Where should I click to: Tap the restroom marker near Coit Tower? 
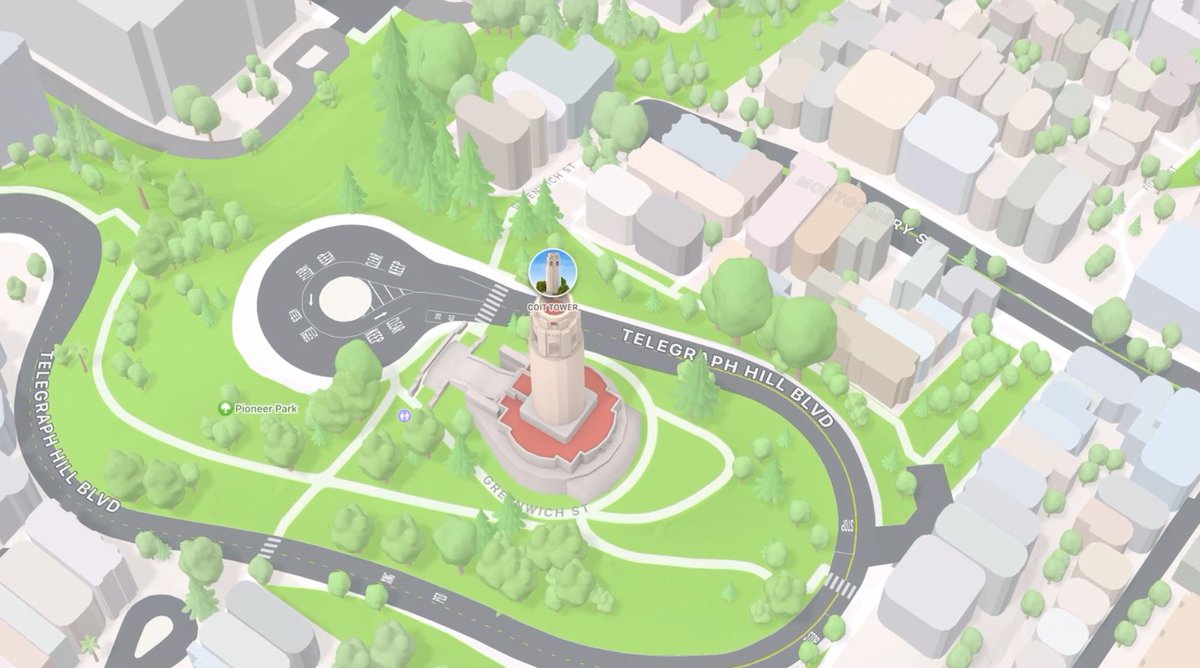pos(405,412)
